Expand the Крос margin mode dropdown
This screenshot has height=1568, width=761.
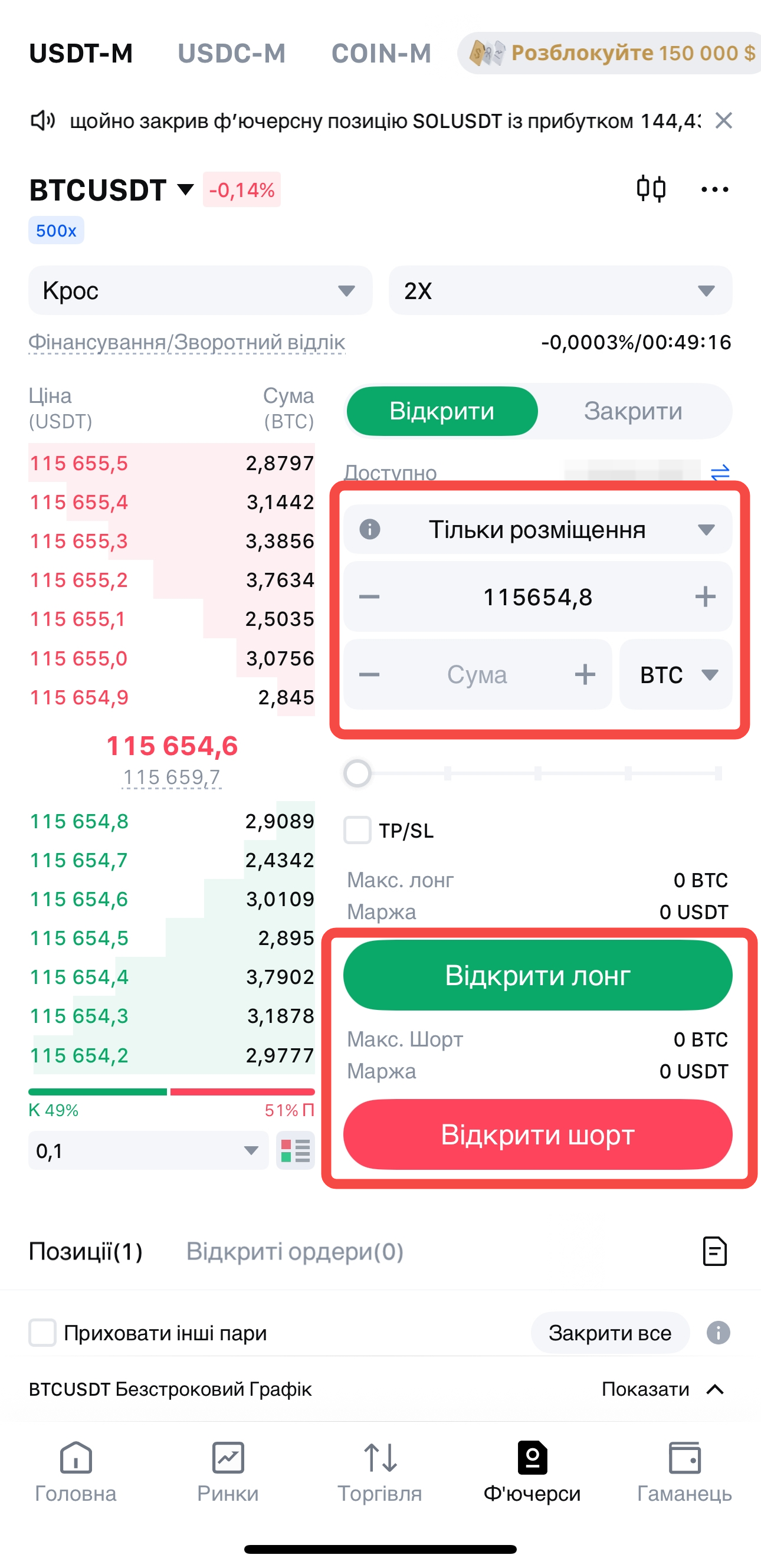click(x=199, y=290)
